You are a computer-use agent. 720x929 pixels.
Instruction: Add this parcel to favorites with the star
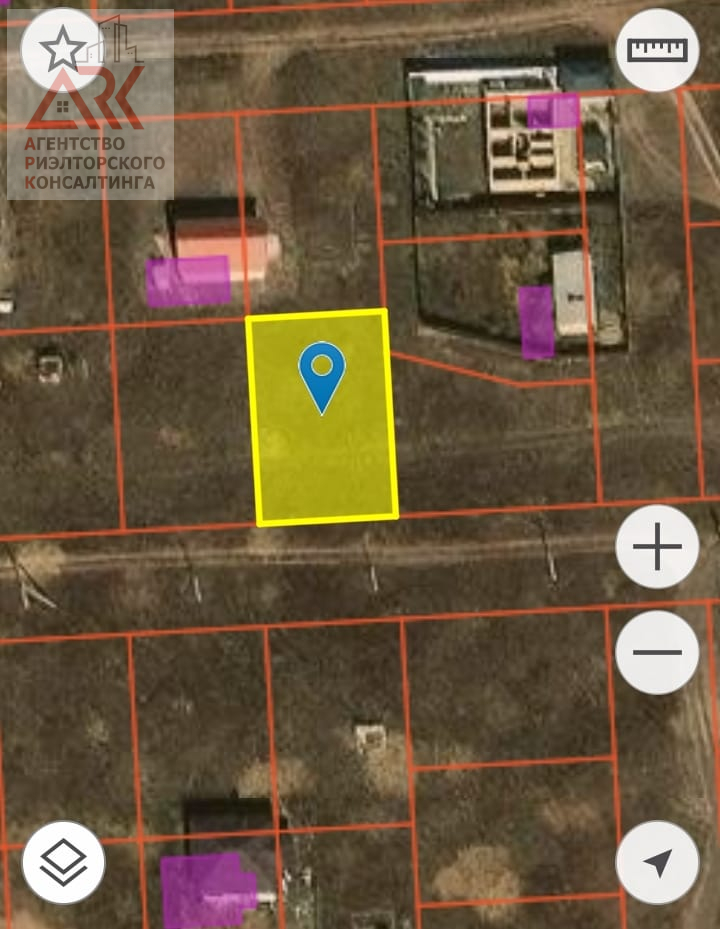point(63,47)
